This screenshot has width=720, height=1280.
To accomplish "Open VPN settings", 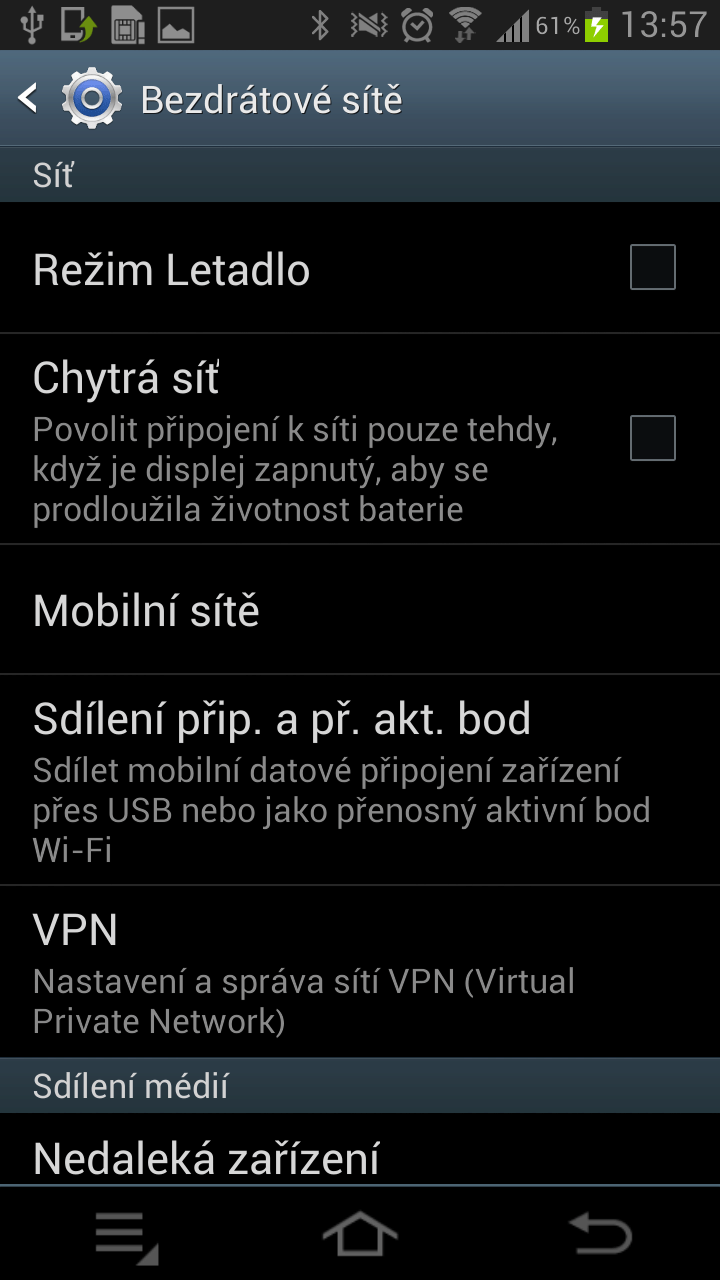I will (x=360, y=972).
